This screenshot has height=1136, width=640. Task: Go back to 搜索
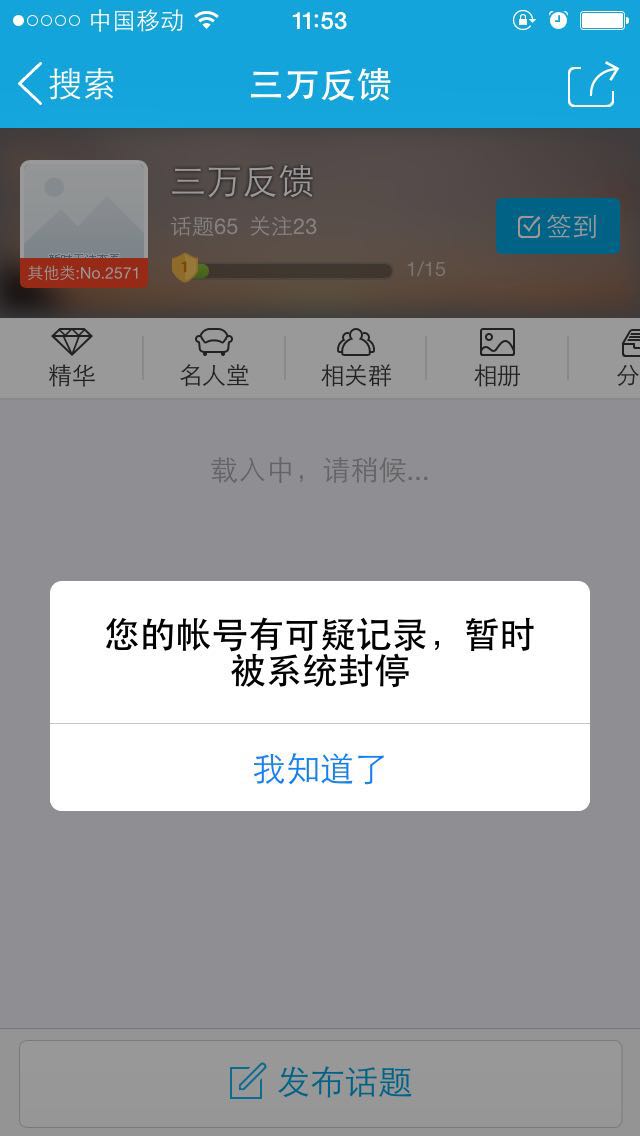coord(66,84)
